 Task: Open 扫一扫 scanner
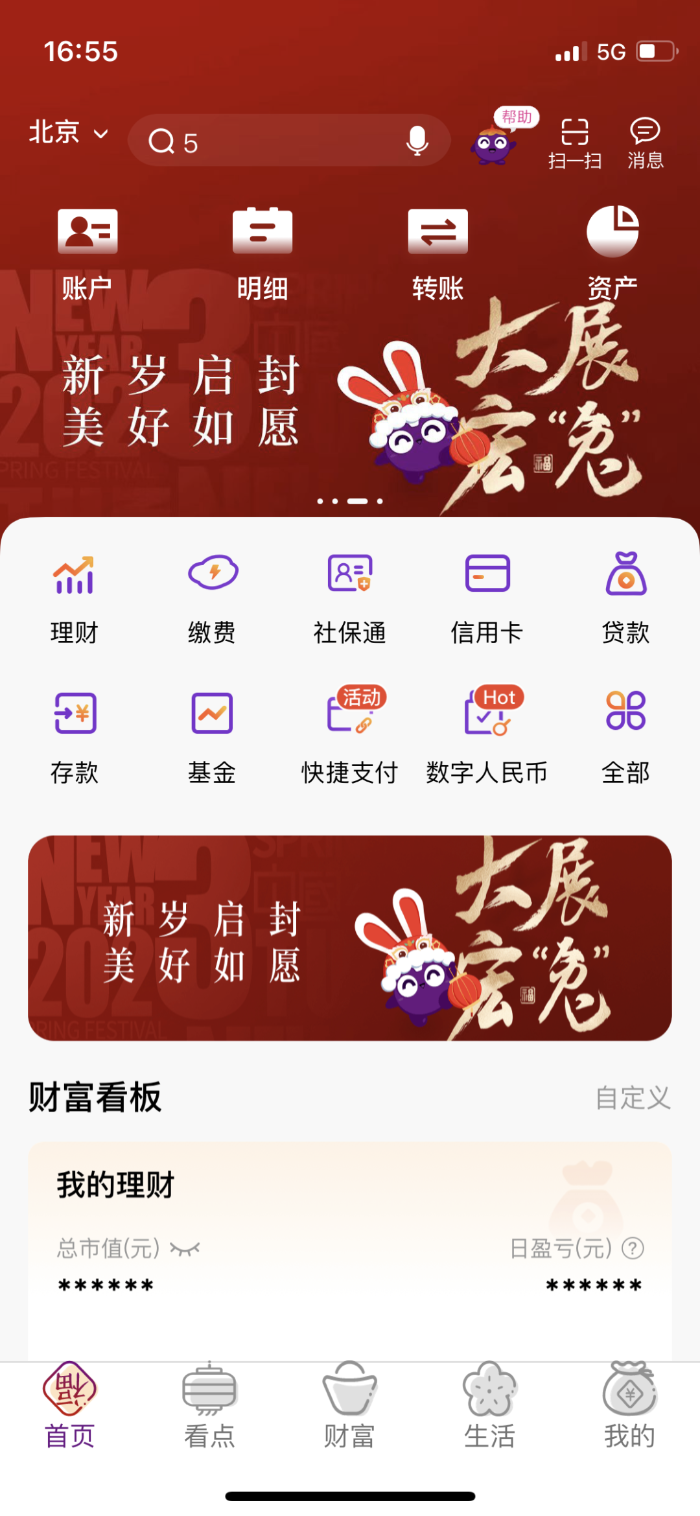(x=574, y=143)
